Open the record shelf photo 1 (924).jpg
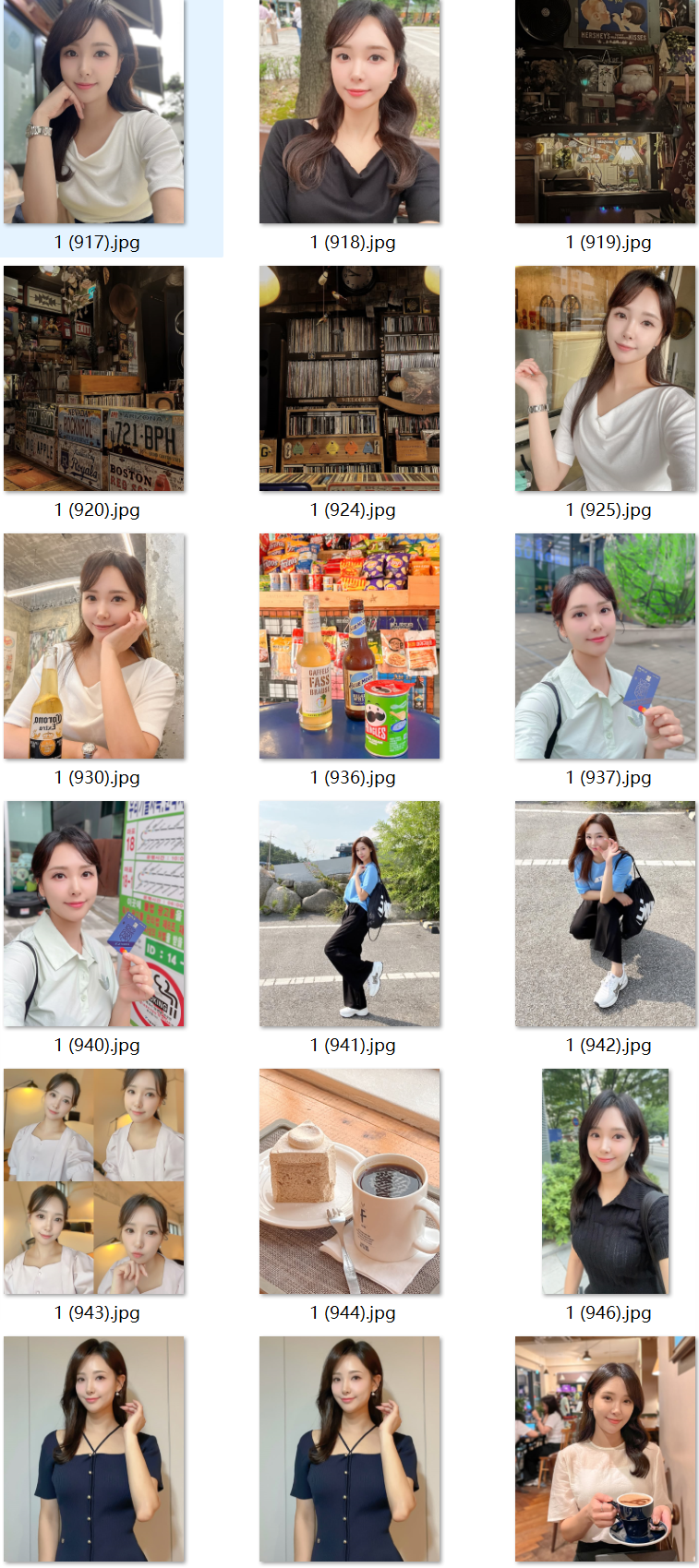 coord(349,378)
